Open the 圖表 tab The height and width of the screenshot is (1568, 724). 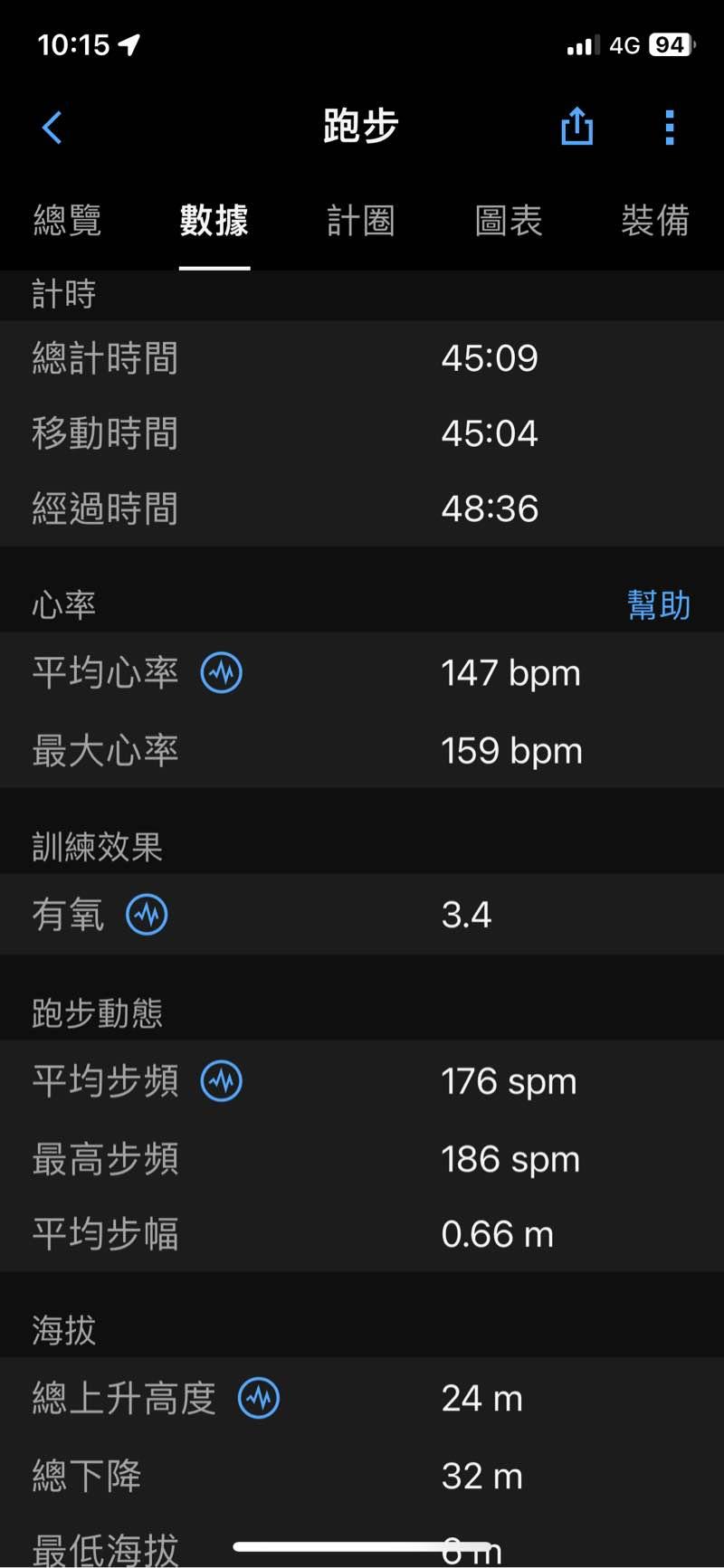509,221
